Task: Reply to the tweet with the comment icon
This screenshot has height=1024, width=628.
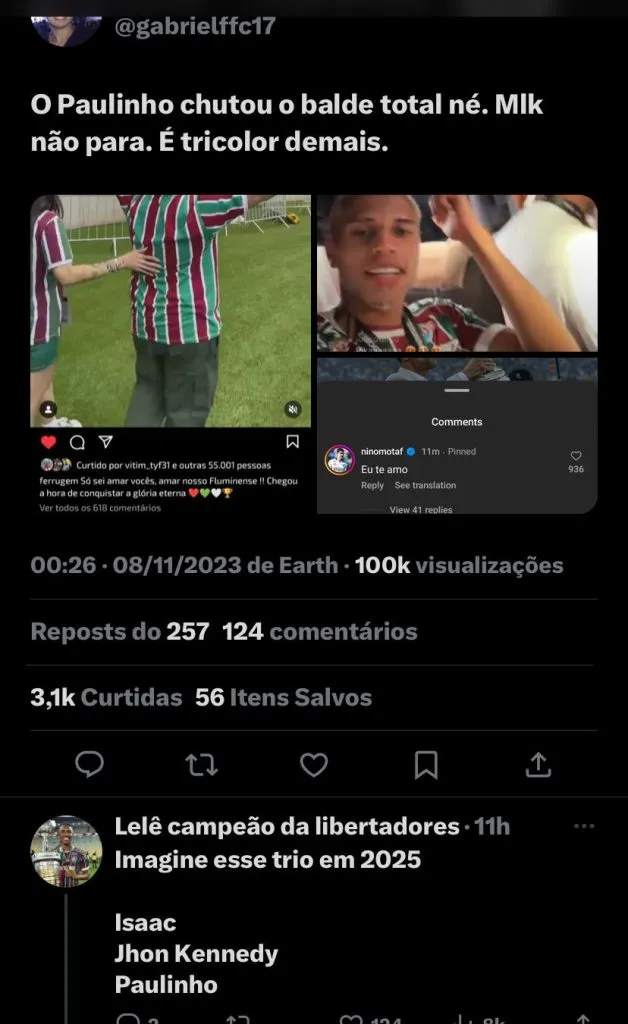Action: click(89, 764)
